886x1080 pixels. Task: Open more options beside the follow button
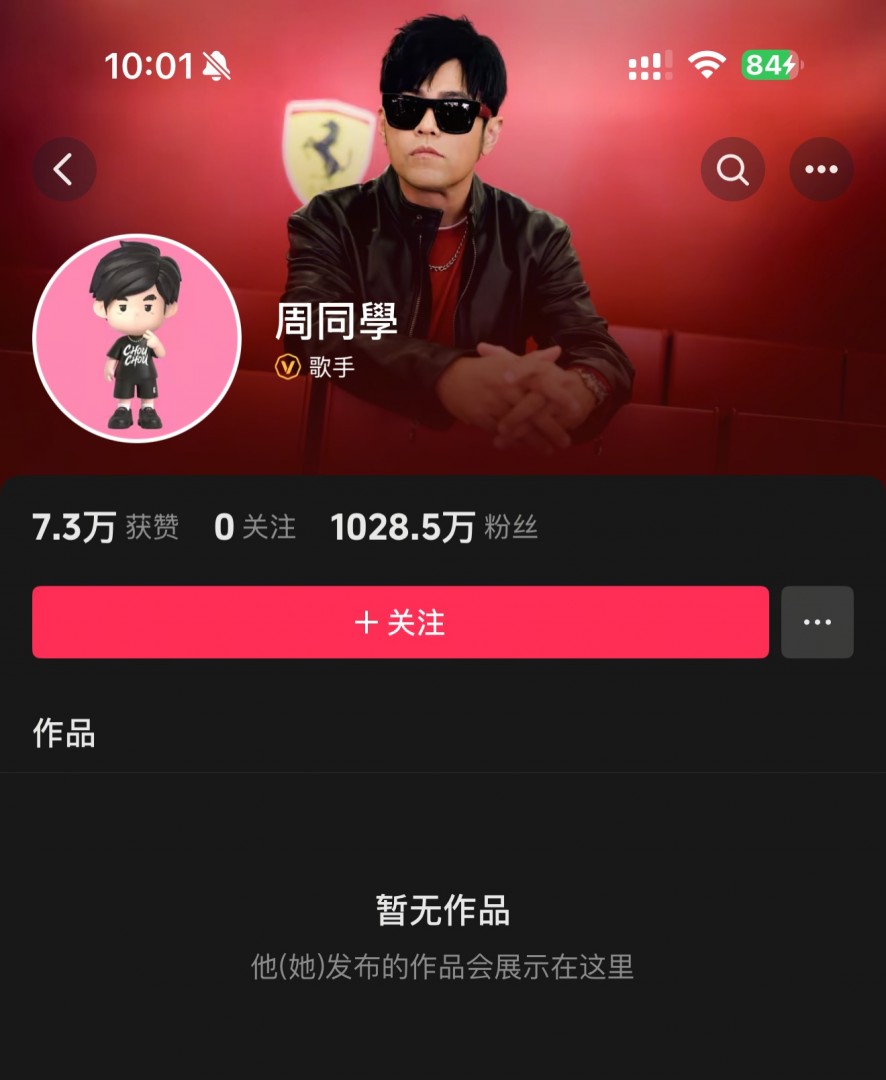(817, 622)
